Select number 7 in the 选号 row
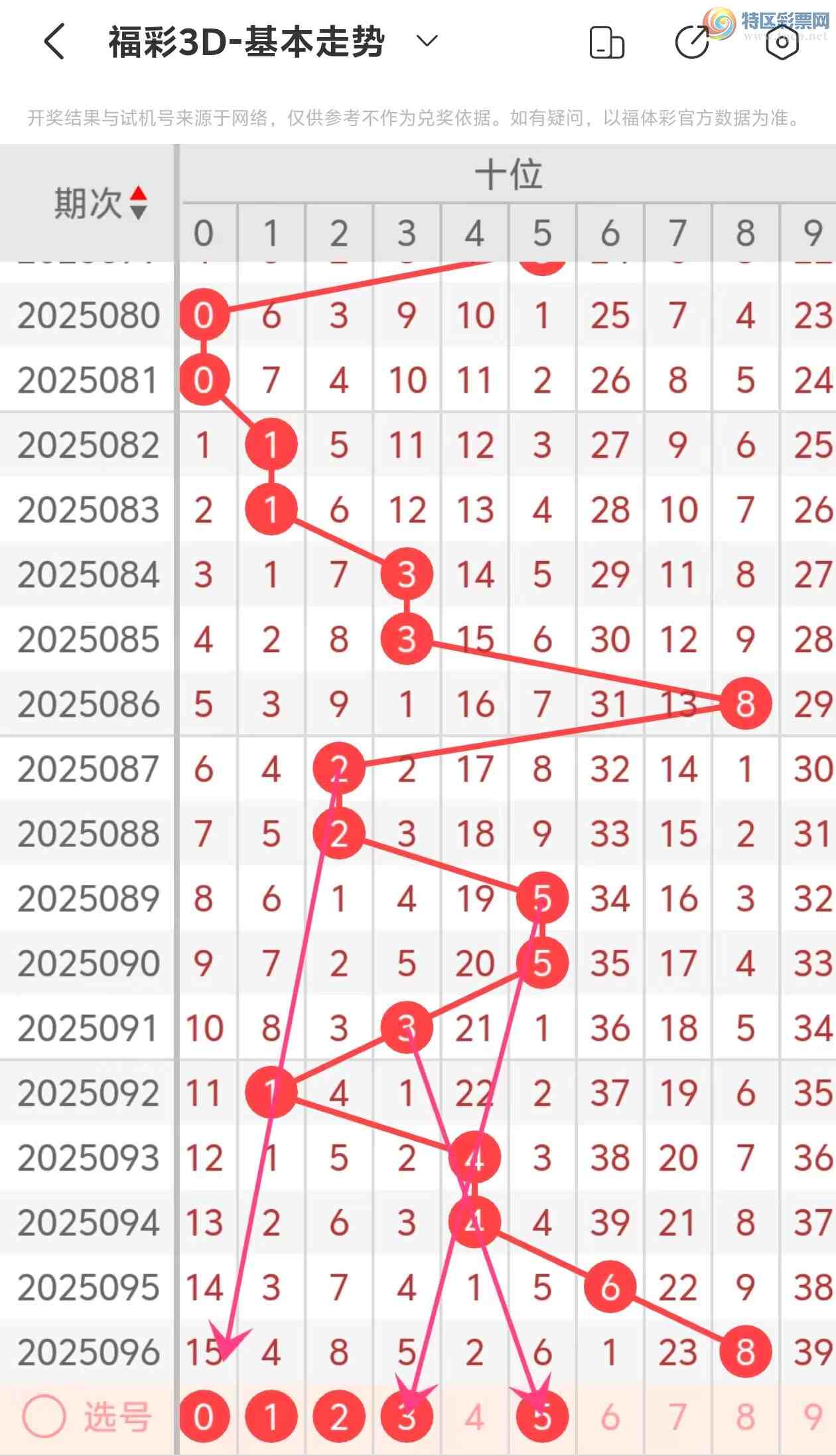The image size is (836, 1456). [x=677, y=1416]
